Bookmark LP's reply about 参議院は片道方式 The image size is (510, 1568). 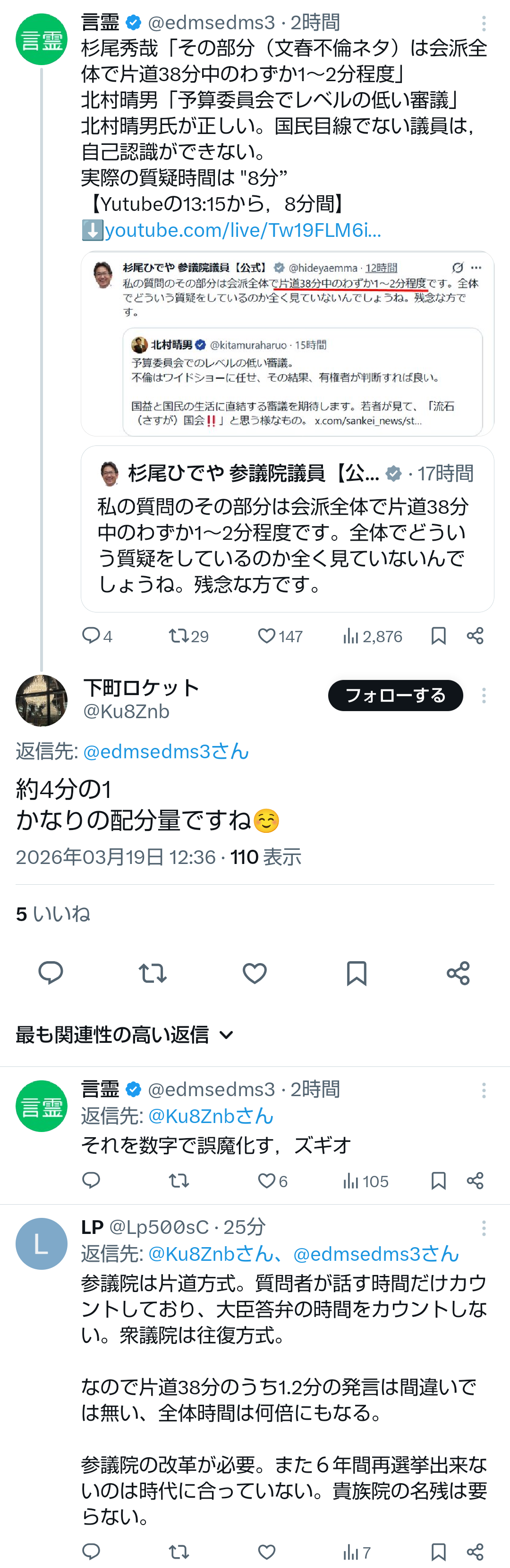pyautogui.click(x=438, y=1551)
